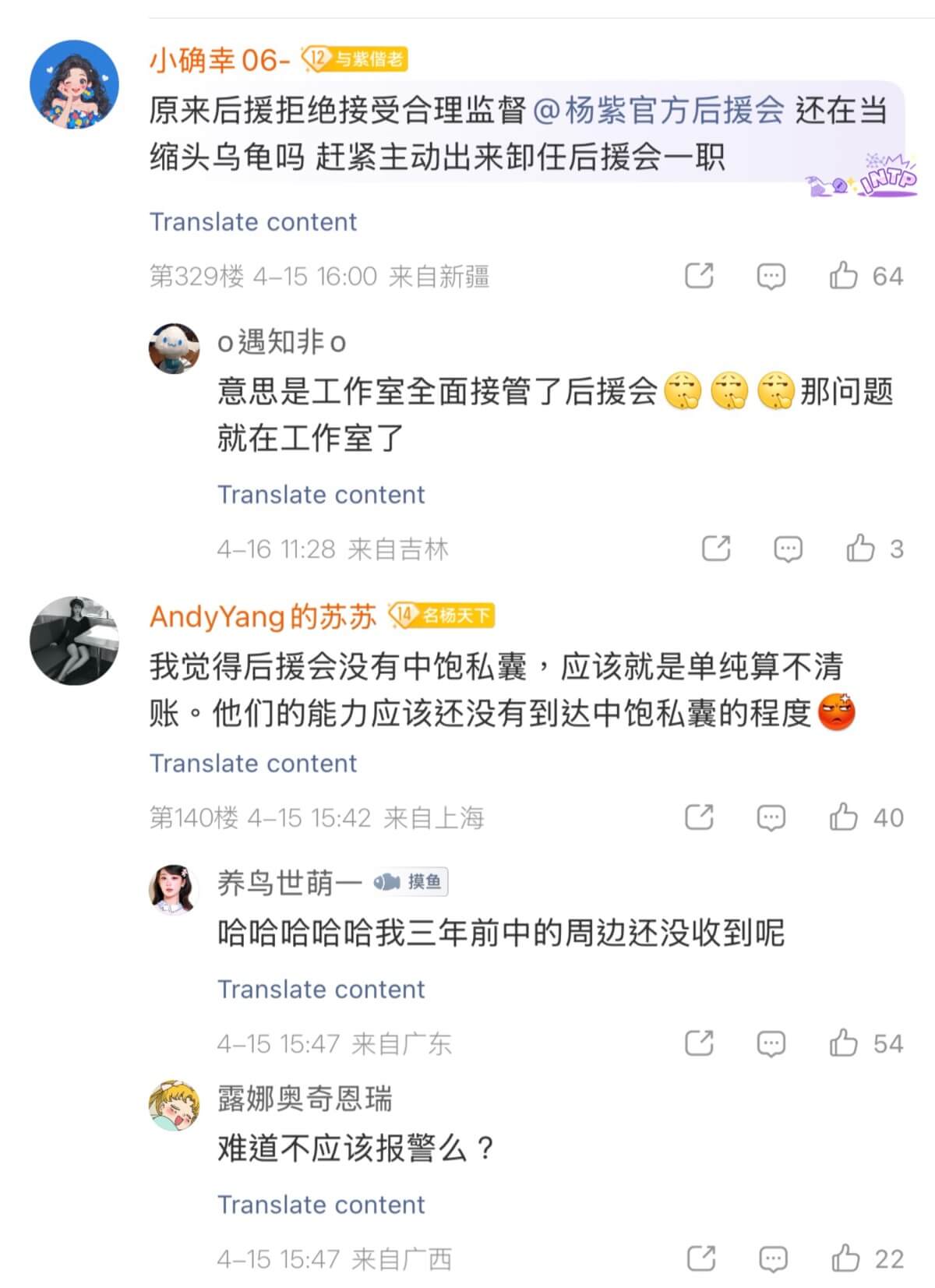
Task: Reply to 小确幸 06-'s comment
Action: [x=771, y=276]
